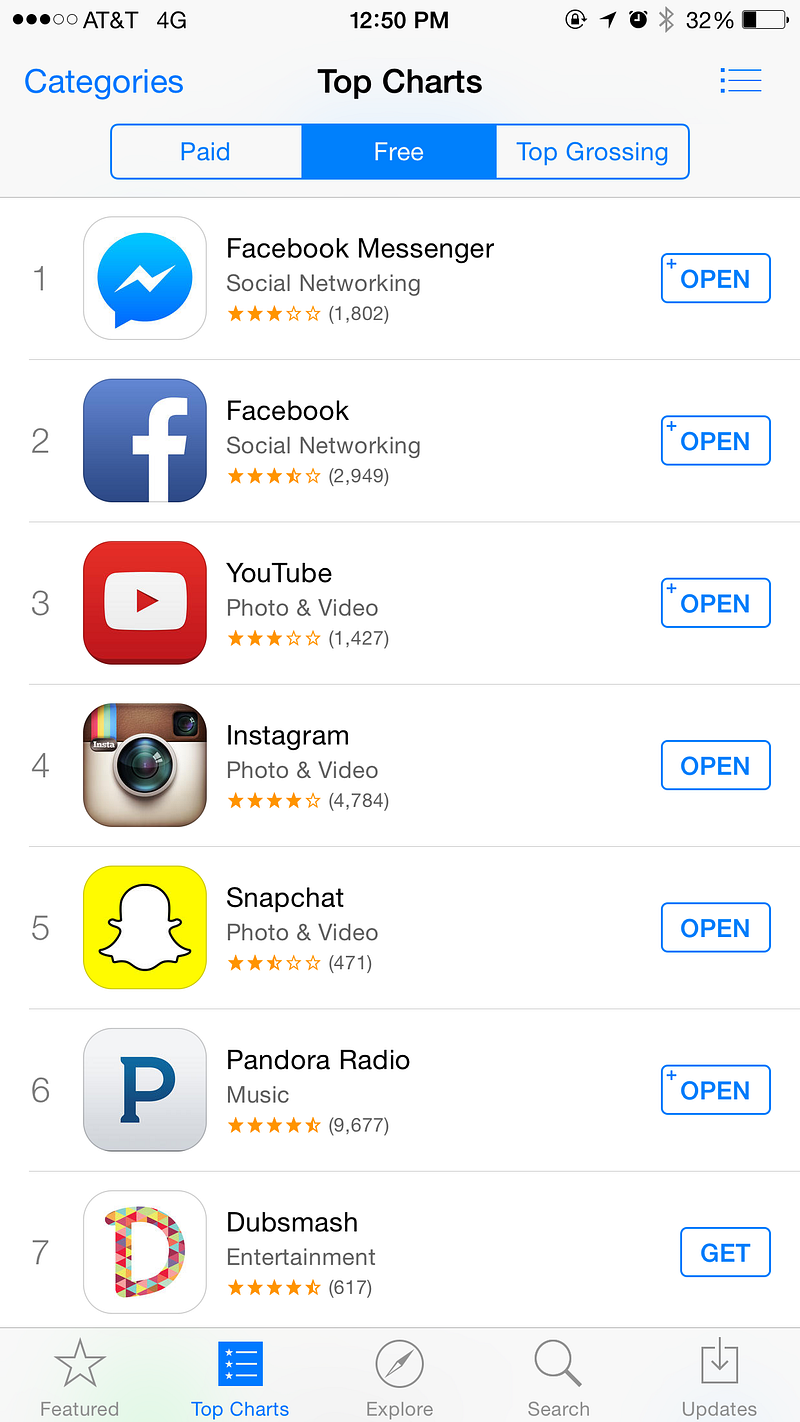Screen dimensions: 800x1422
Task: View the Dubsmash app details
Action: coord(290,1223)
